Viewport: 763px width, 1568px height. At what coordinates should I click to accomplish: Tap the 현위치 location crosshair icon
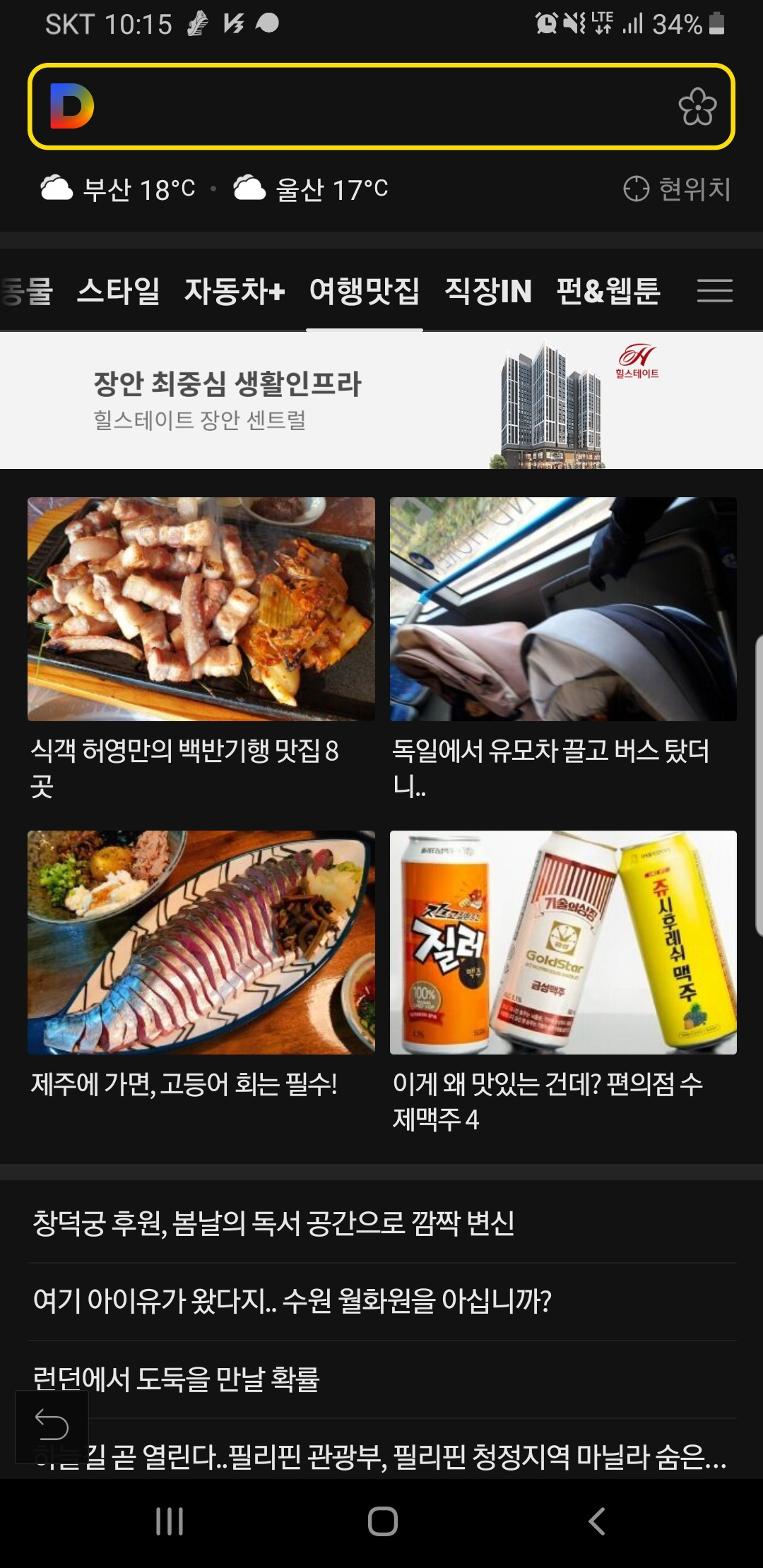coord(638,189)
